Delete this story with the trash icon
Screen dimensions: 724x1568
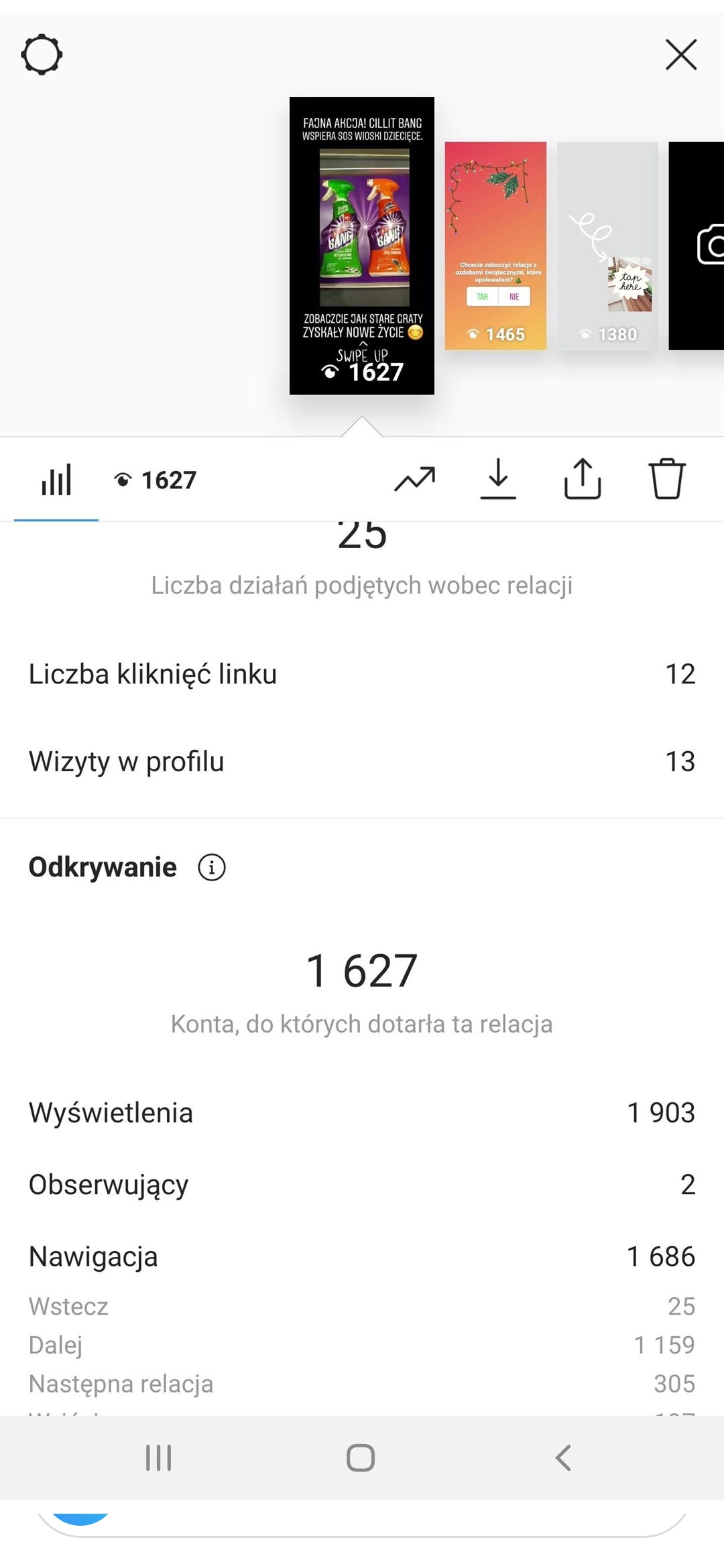(x=667, y=480)
